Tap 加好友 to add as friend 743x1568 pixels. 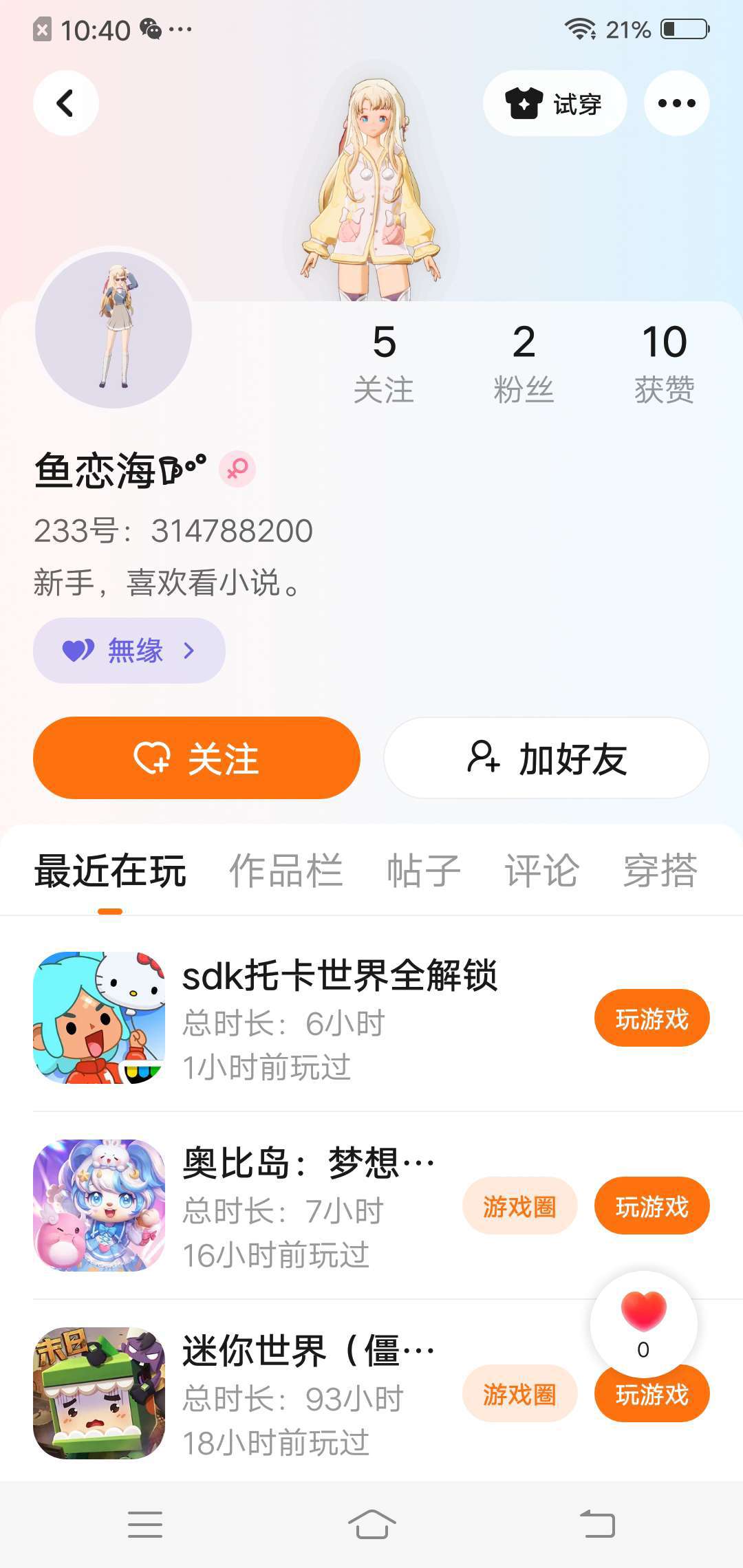(546, 758)
